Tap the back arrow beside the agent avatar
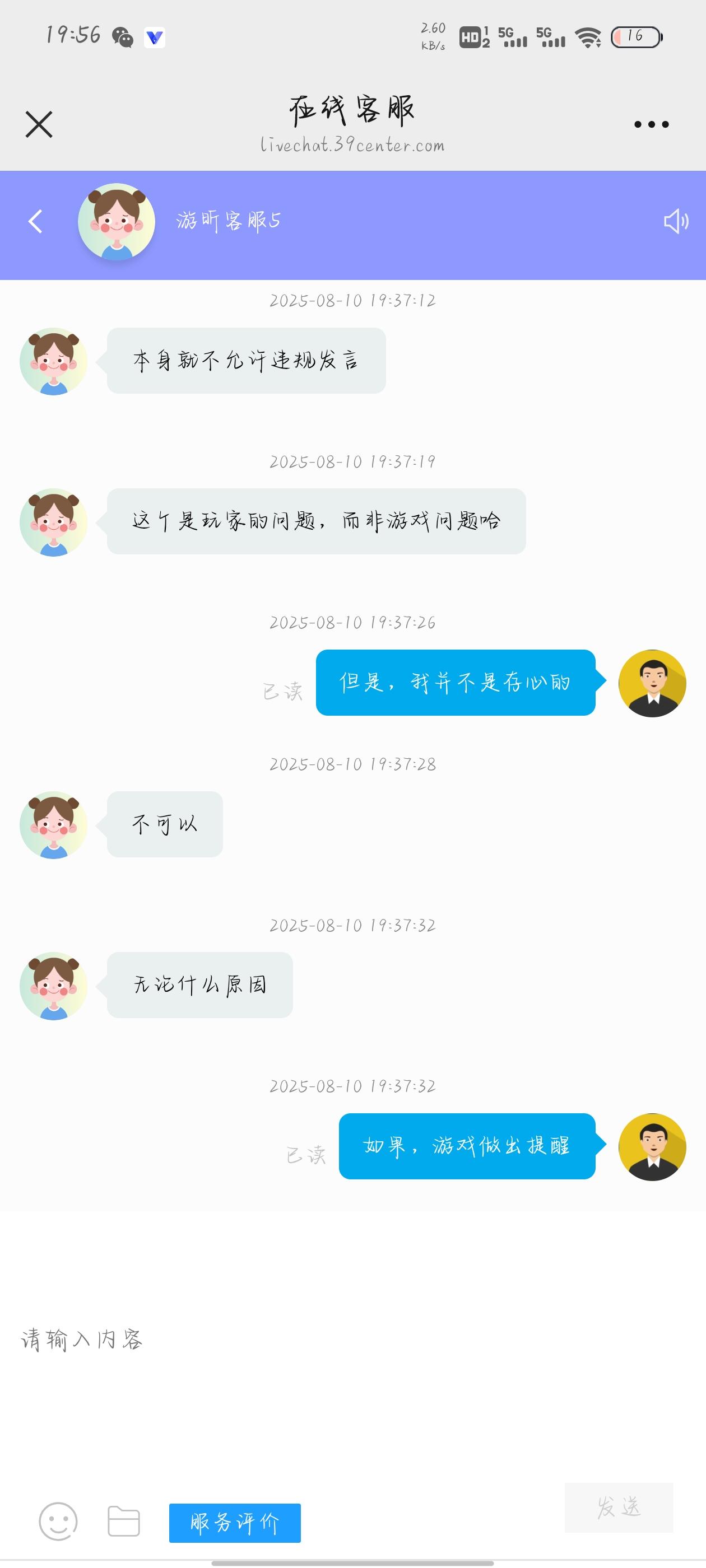This screenshot has width=706, height=1568. (35, 220)
